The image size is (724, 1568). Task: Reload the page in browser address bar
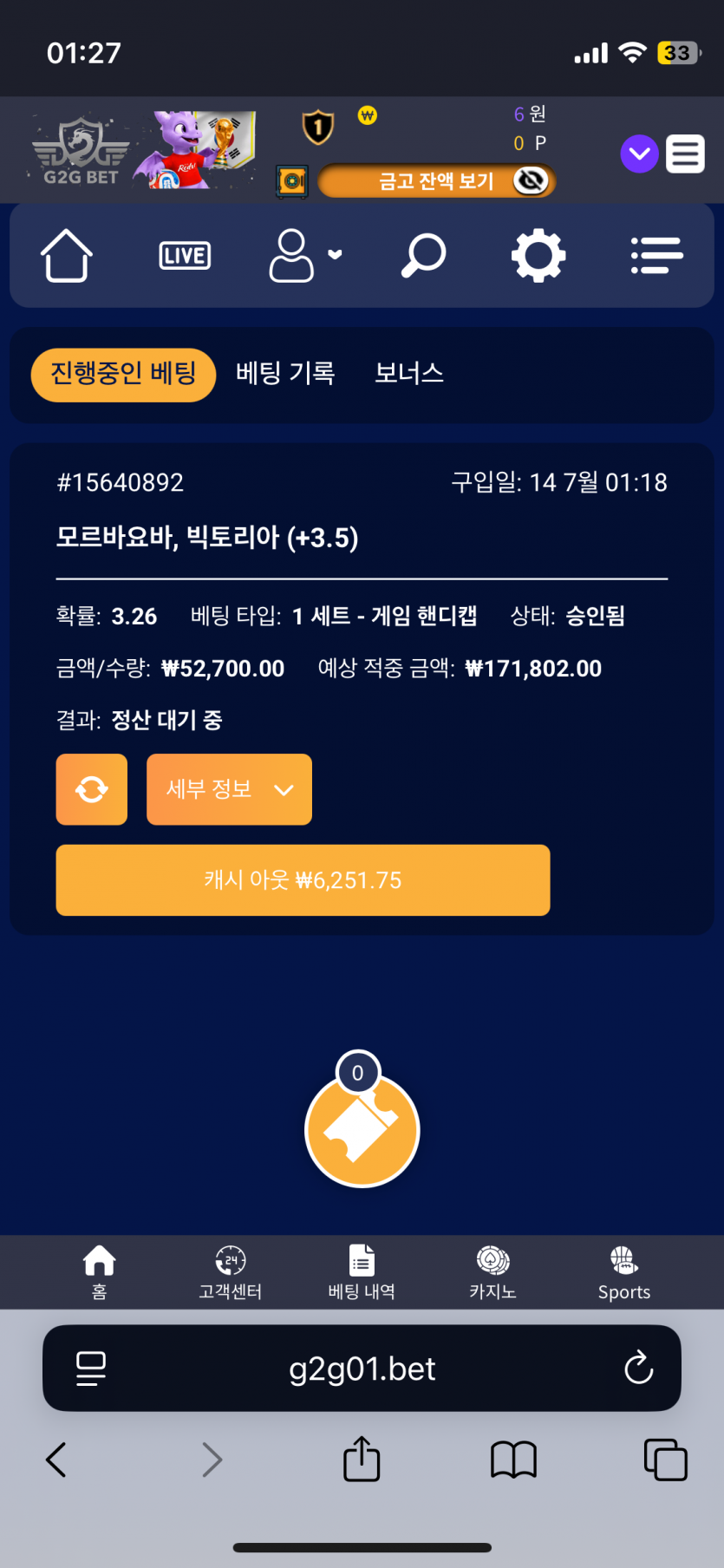[x=638, y=1368]
